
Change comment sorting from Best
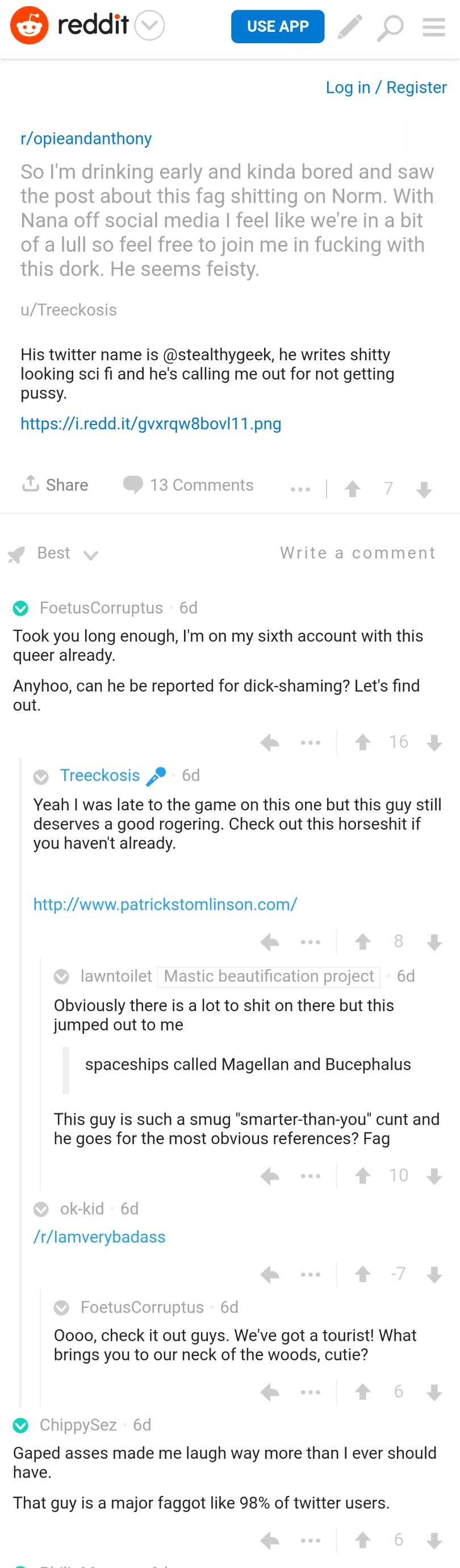67,554
